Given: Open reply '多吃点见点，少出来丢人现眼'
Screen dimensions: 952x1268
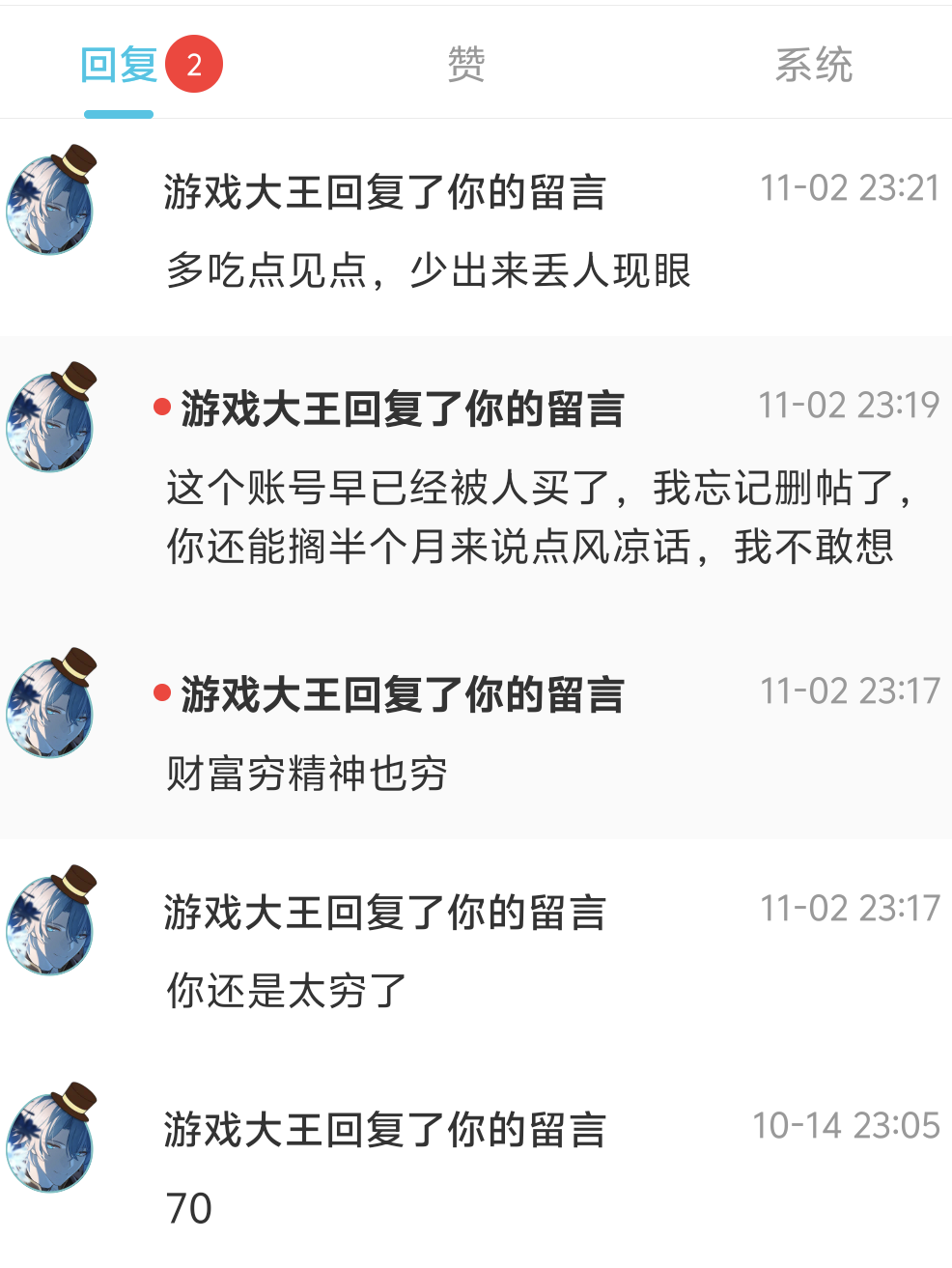Looking at the screenshot, I should (x=429, y=270).
